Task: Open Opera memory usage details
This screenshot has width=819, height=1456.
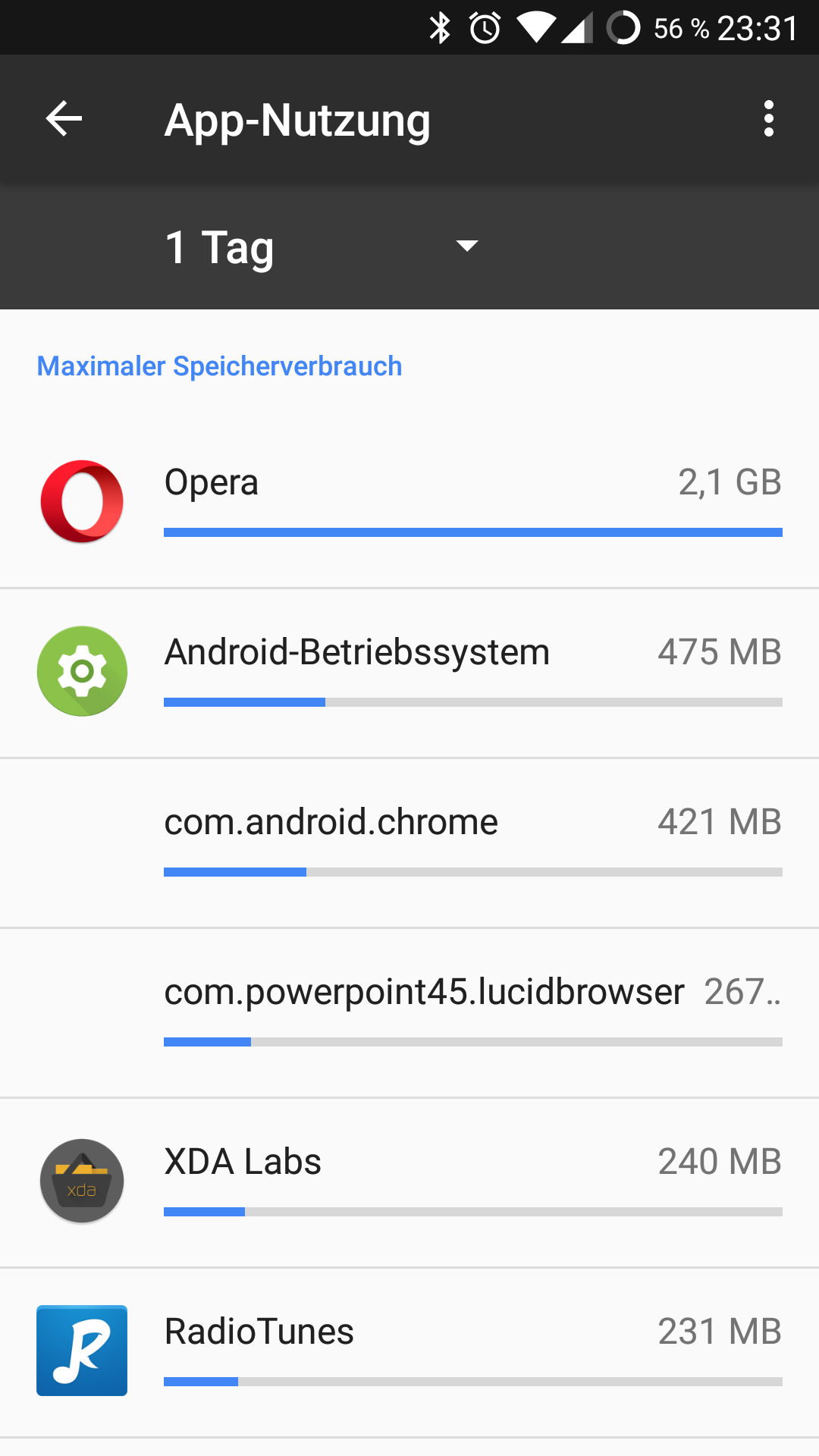Action: [x=409, y=503]
